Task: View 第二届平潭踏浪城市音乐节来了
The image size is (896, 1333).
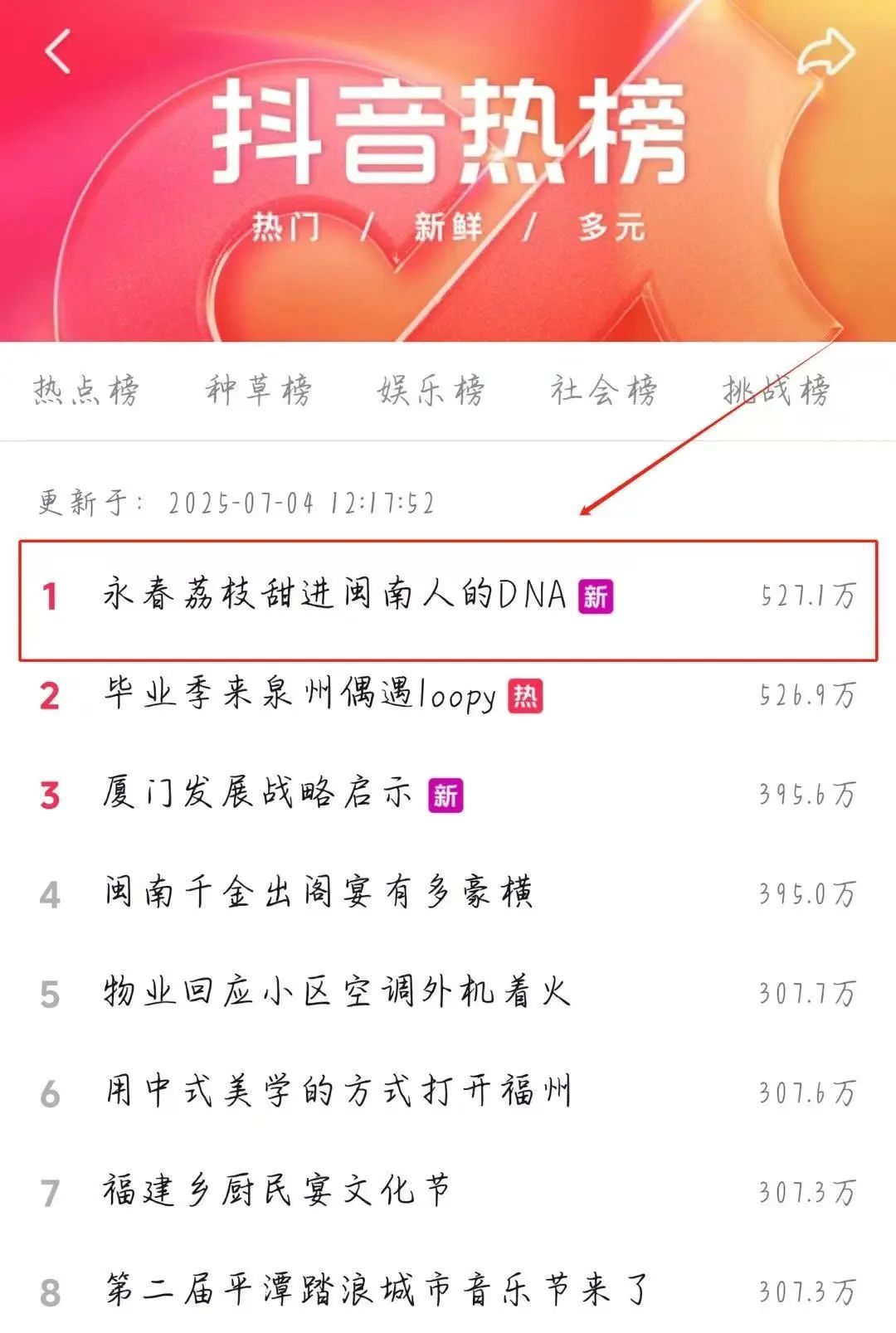Action: (377, 1291)
